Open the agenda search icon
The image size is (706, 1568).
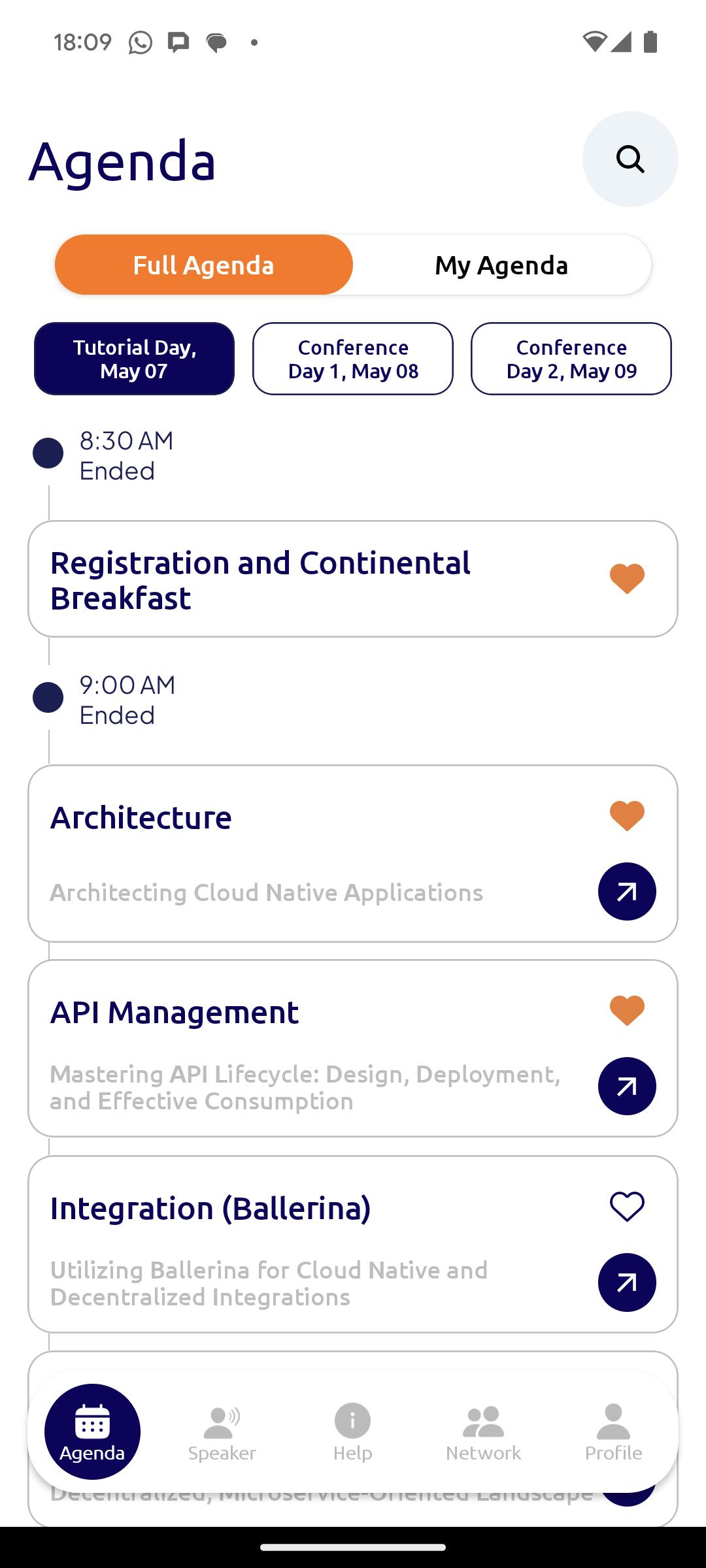click(630, 159)
